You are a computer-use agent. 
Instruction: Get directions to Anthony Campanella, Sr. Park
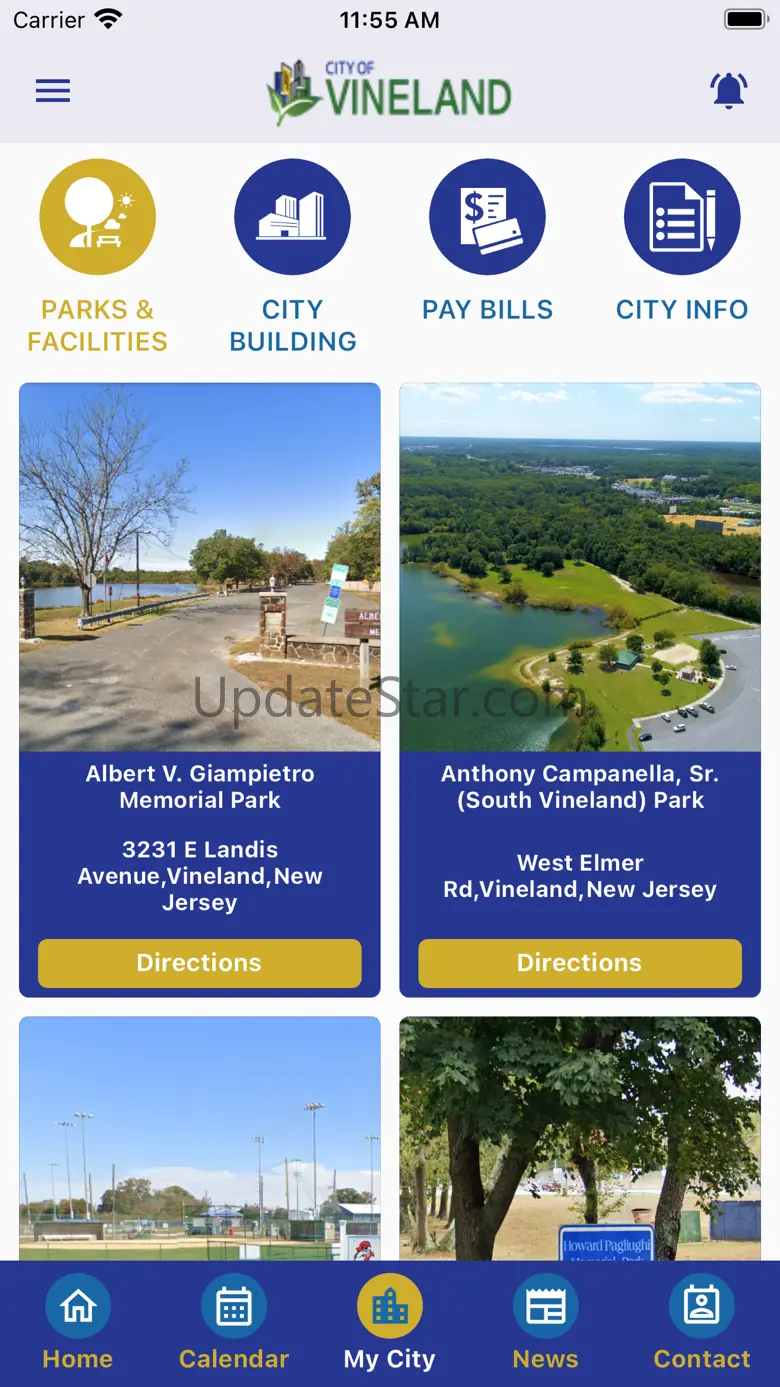coord(580,963)
